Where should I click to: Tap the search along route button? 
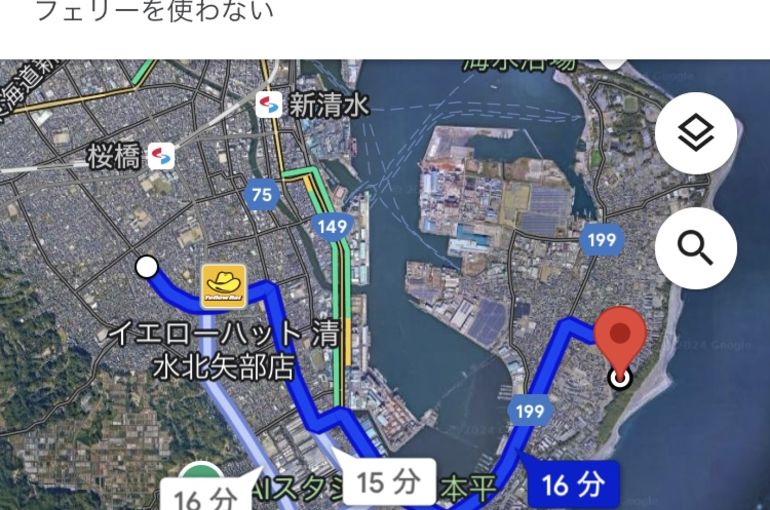[695, 249]
